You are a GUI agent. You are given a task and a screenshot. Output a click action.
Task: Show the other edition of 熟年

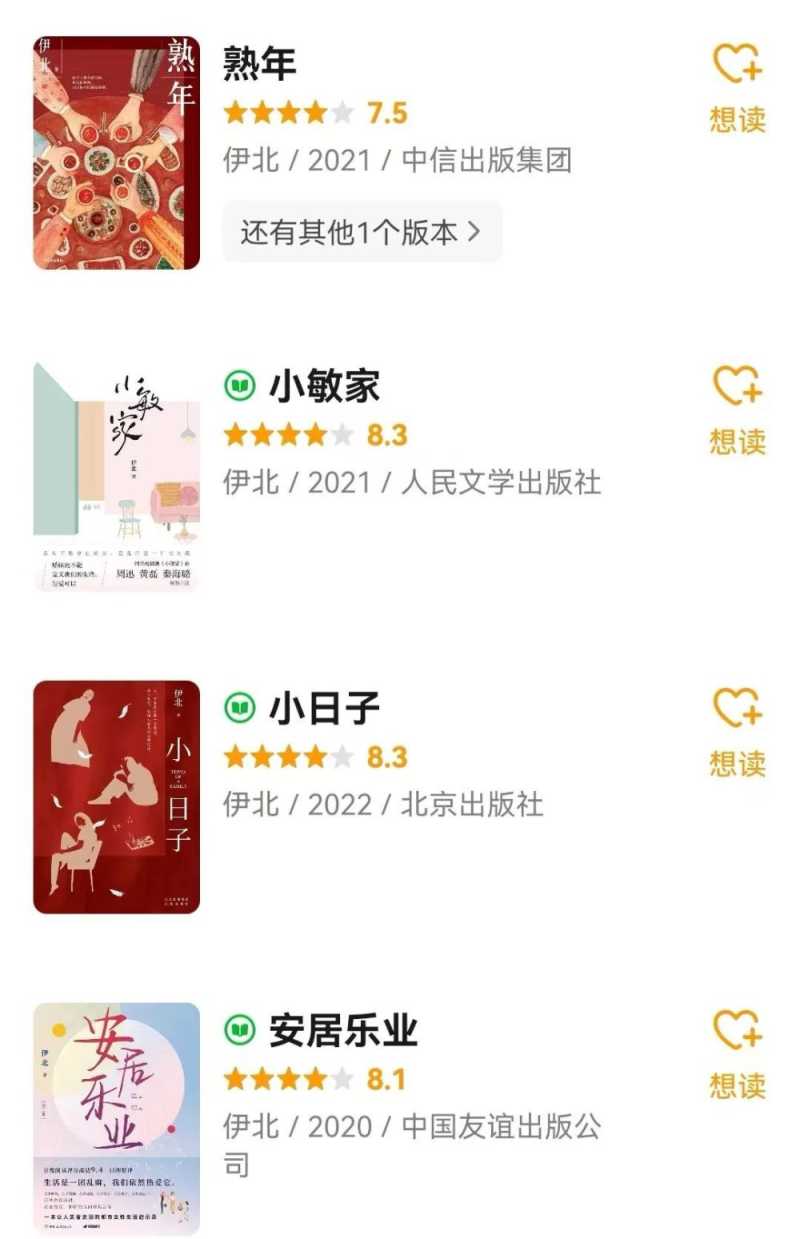[361, 233]
